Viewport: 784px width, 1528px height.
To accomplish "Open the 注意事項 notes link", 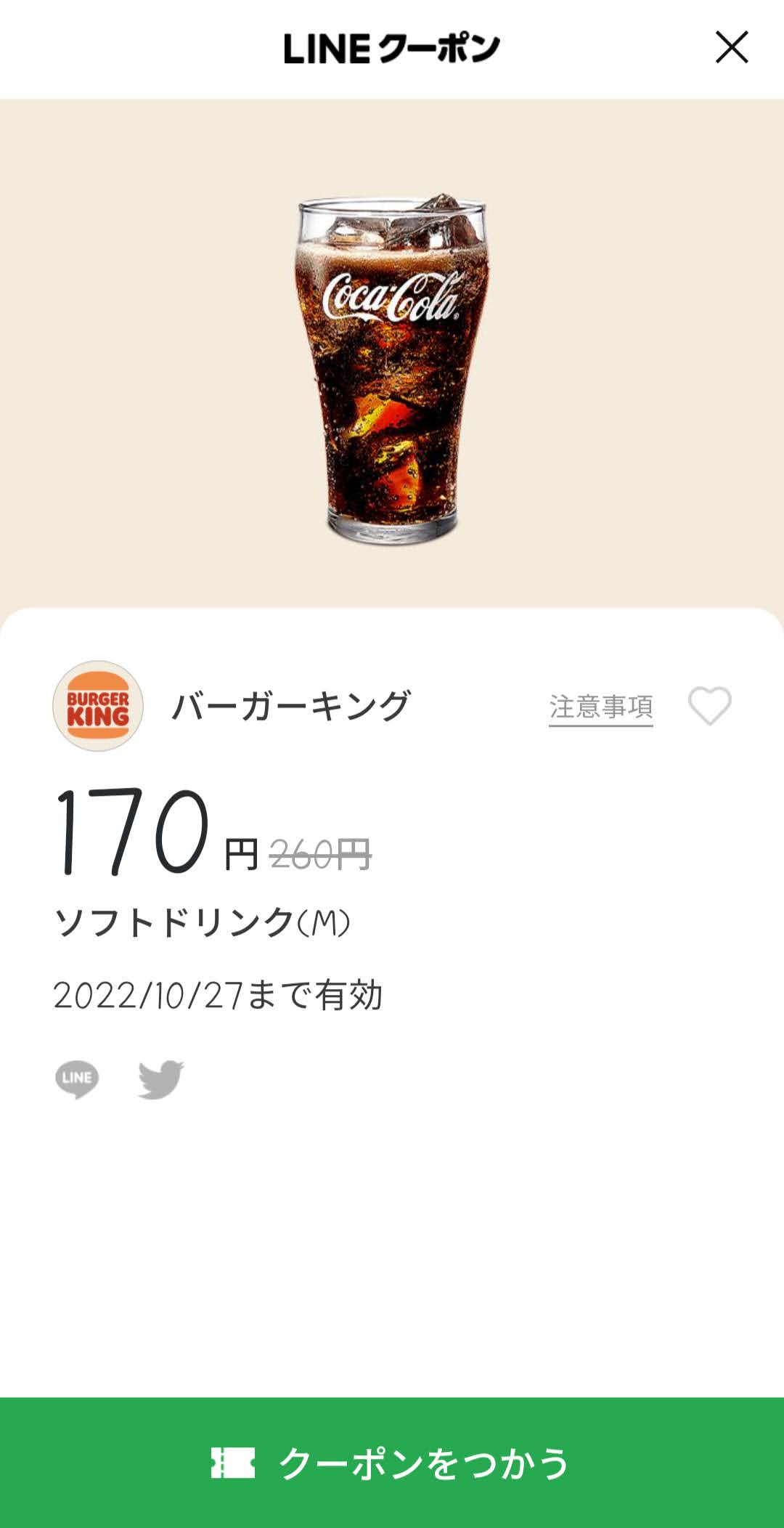I will [x=600, y=707].
